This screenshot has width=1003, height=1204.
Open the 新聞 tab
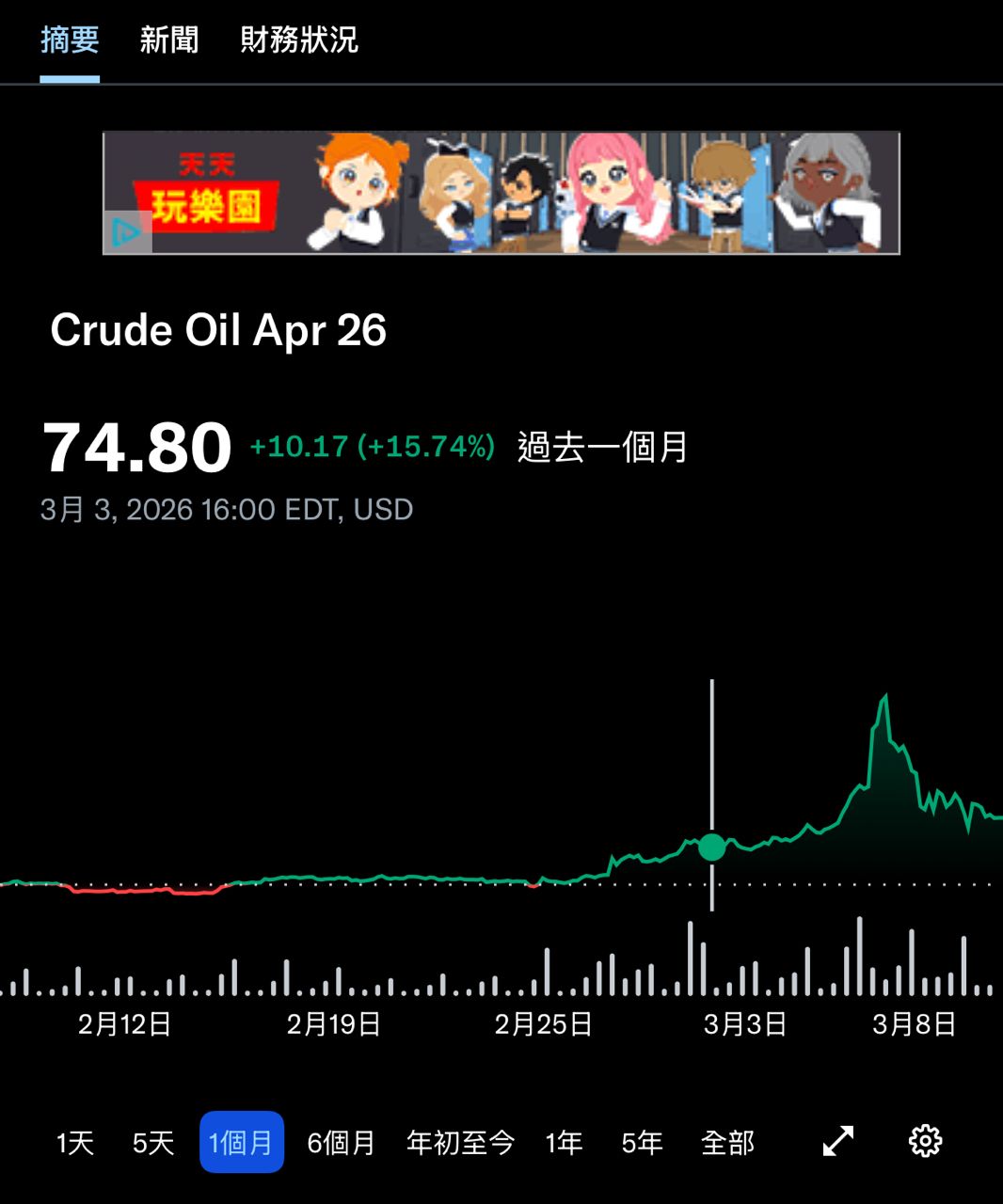(169, 40)
